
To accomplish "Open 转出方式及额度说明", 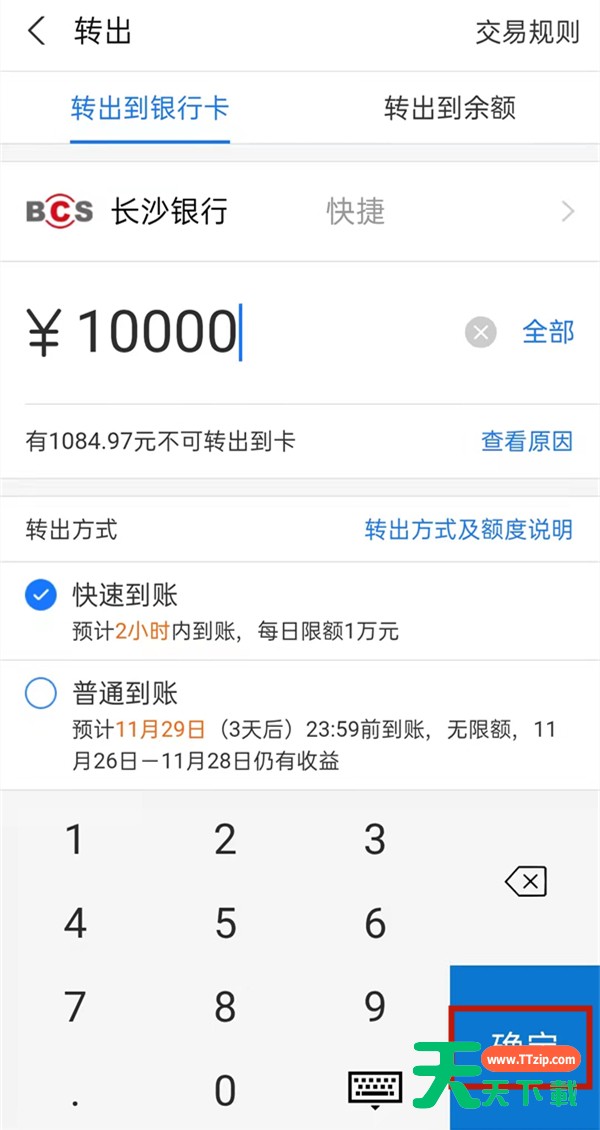I will click(x=469, y=530).
